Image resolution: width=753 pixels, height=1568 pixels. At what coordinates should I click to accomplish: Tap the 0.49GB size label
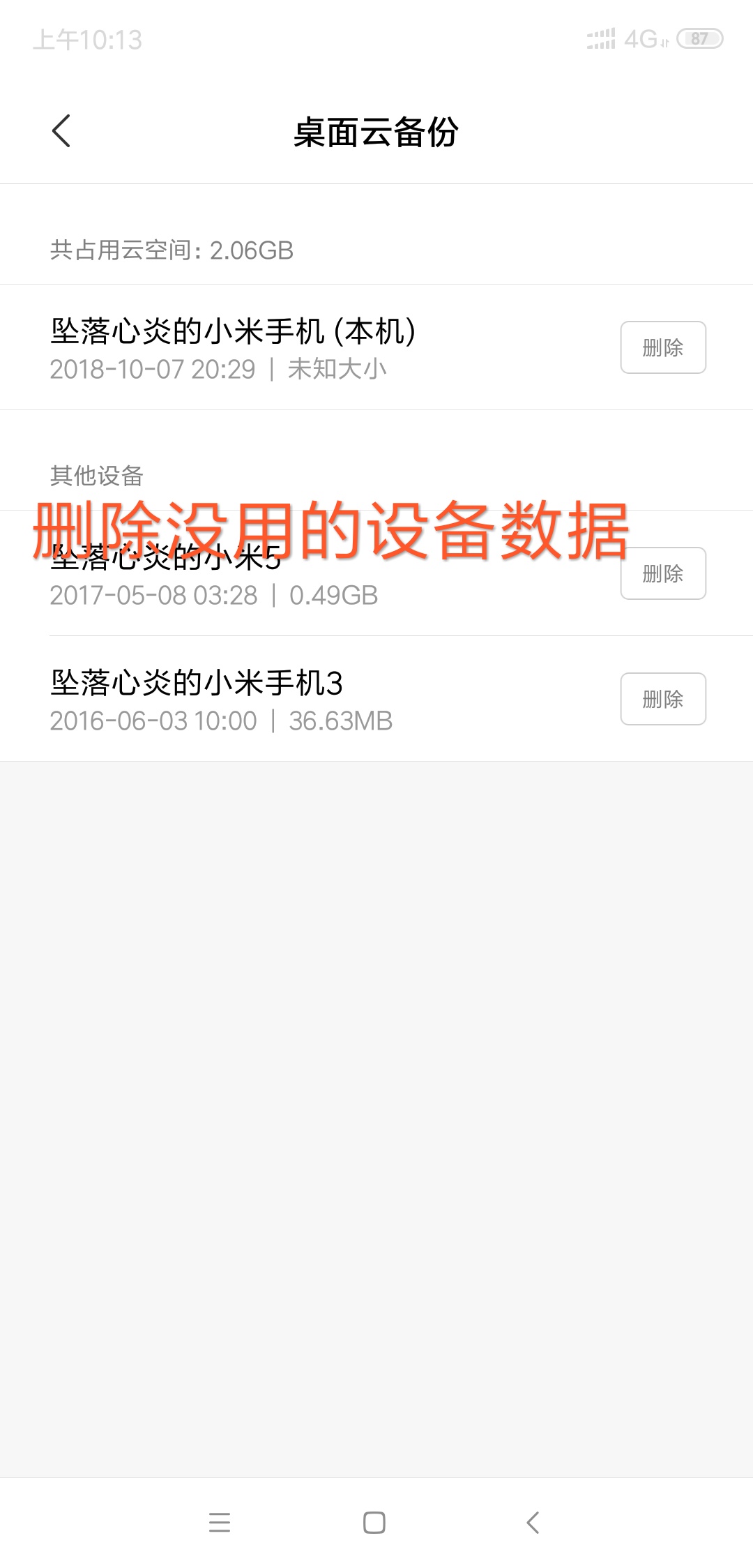333,595
